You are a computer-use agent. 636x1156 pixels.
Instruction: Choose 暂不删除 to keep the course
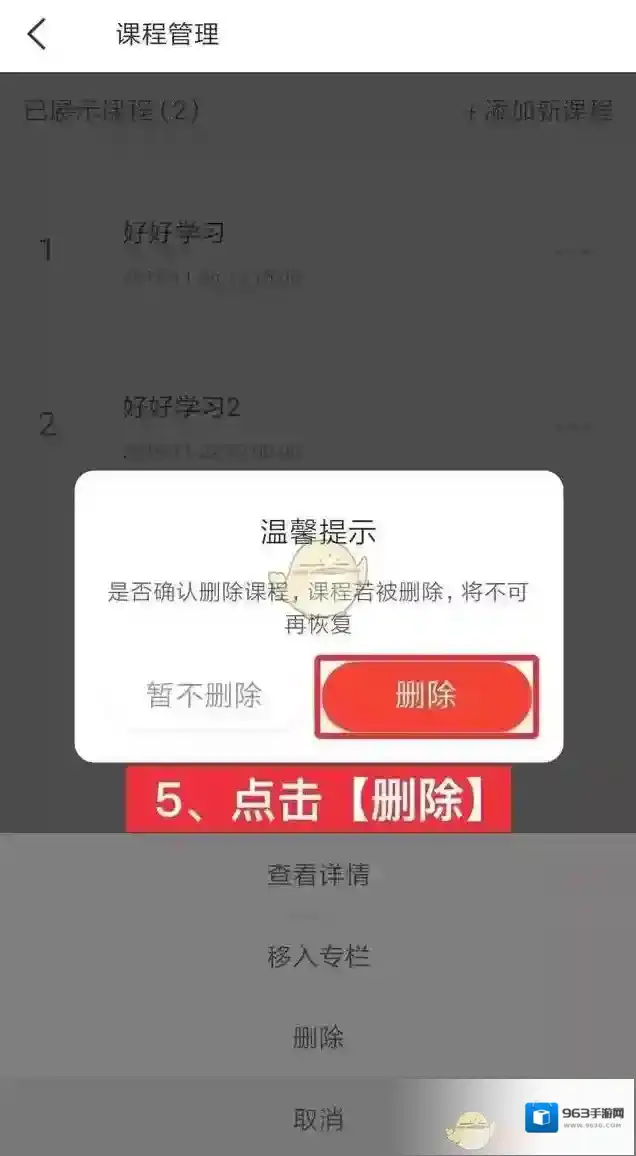click(x=205, y=696)
